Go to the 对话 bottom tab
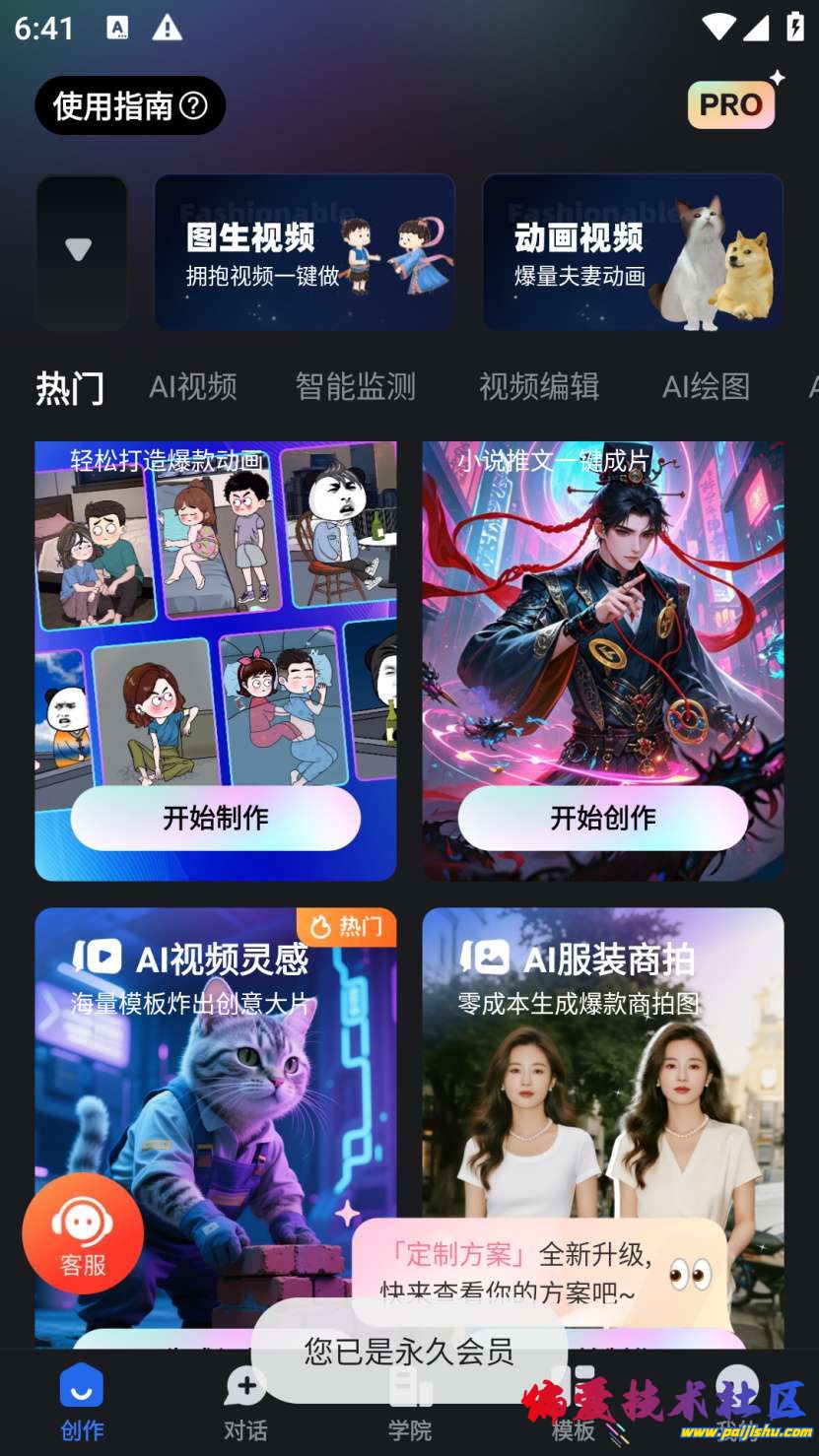Screen dimensions: 819x1456 (245, 1403)
